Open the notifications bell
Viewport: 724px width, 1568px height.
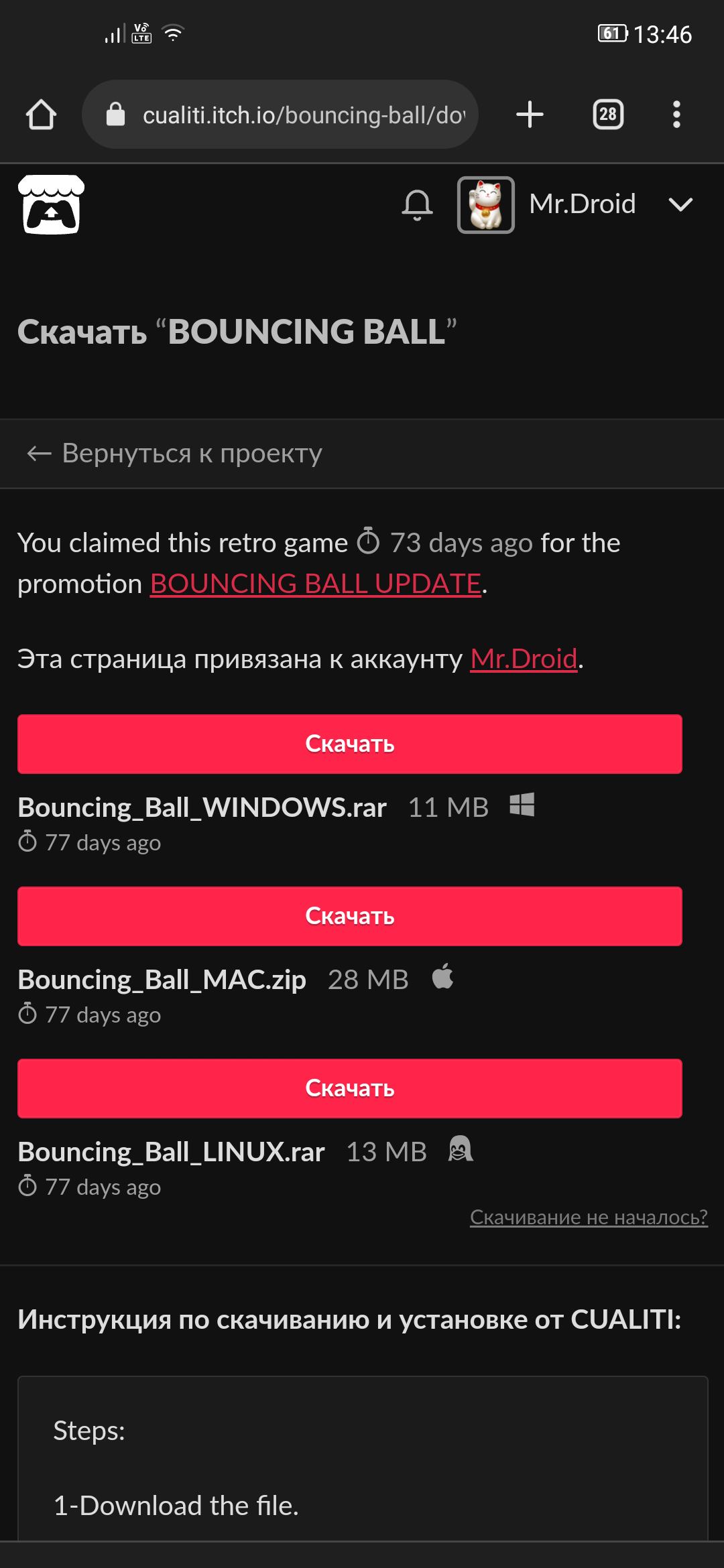pyautogui.click(x=417, y=204)
